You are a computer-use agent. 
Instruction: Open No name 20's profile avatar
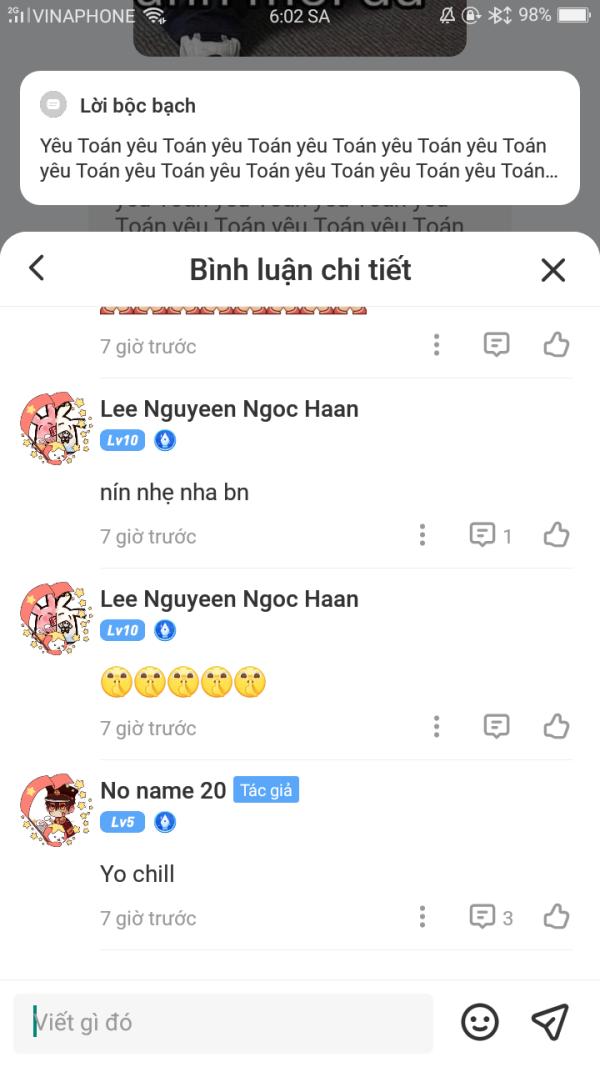[x=48, y=809]
